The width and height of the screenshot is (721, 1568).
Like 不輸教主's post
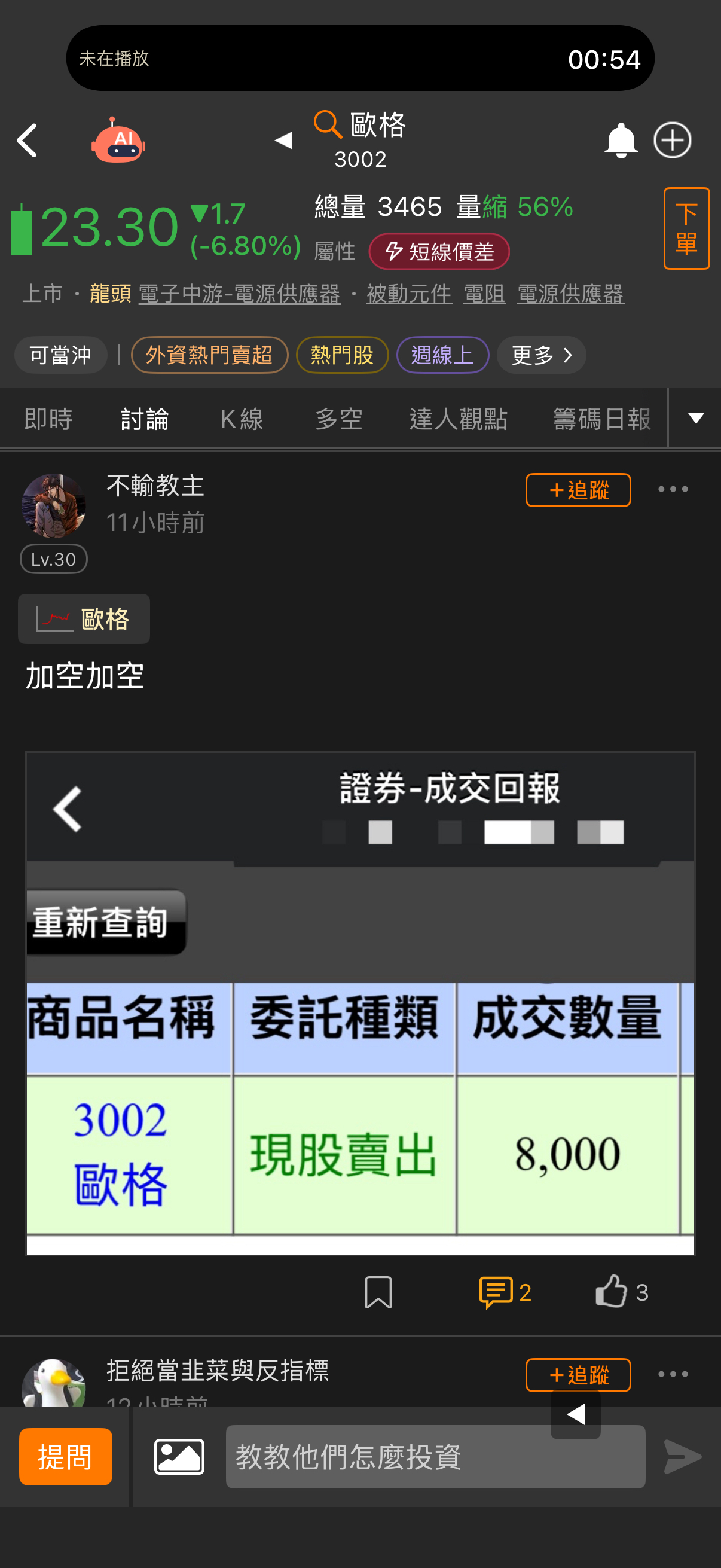621,1292
